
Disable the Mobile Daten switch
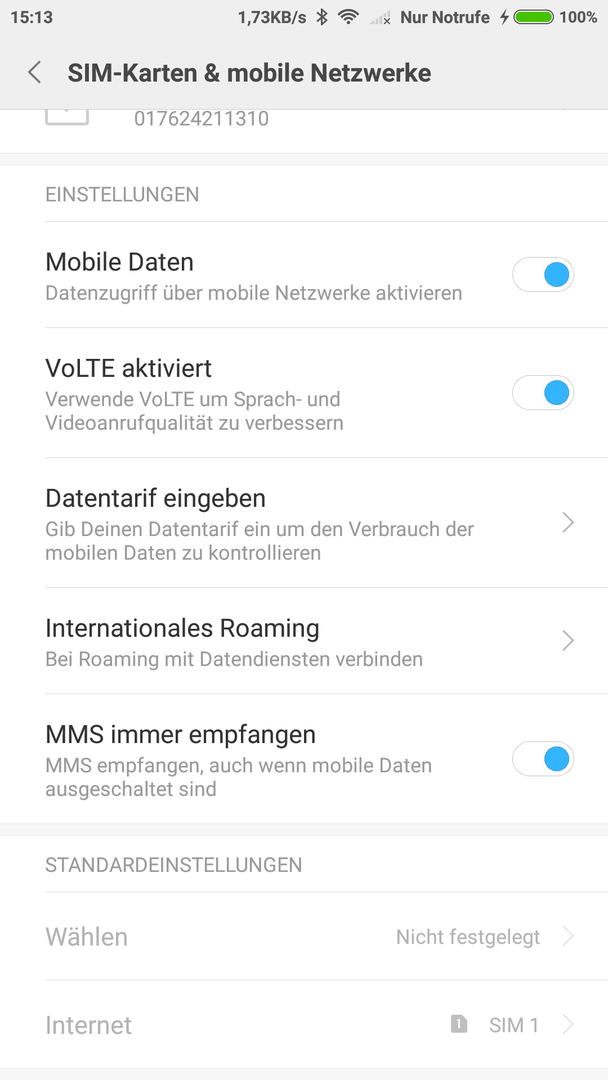pos(543,275)
